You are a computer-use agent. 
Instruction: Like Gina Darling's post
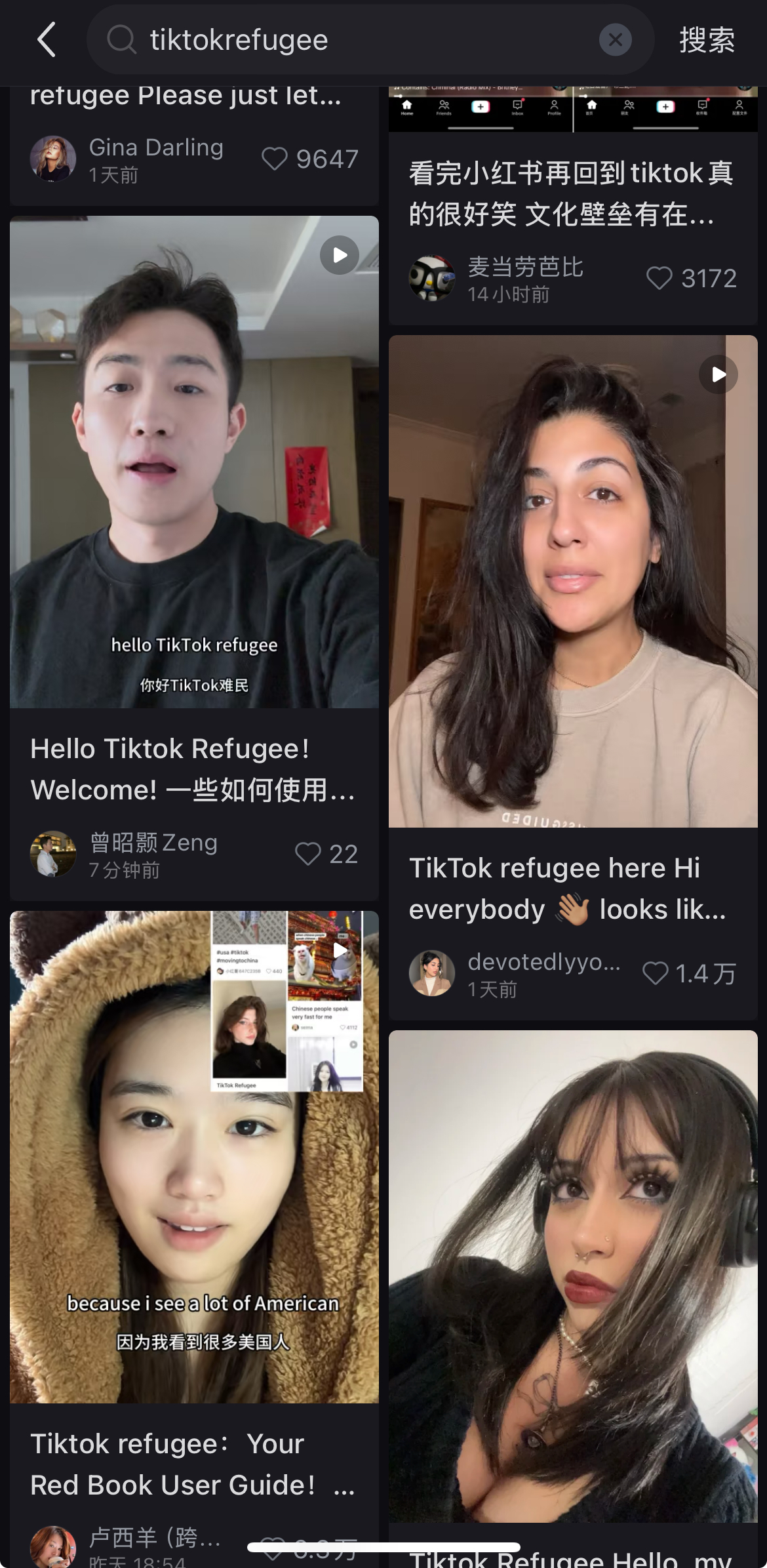point(275,159)
